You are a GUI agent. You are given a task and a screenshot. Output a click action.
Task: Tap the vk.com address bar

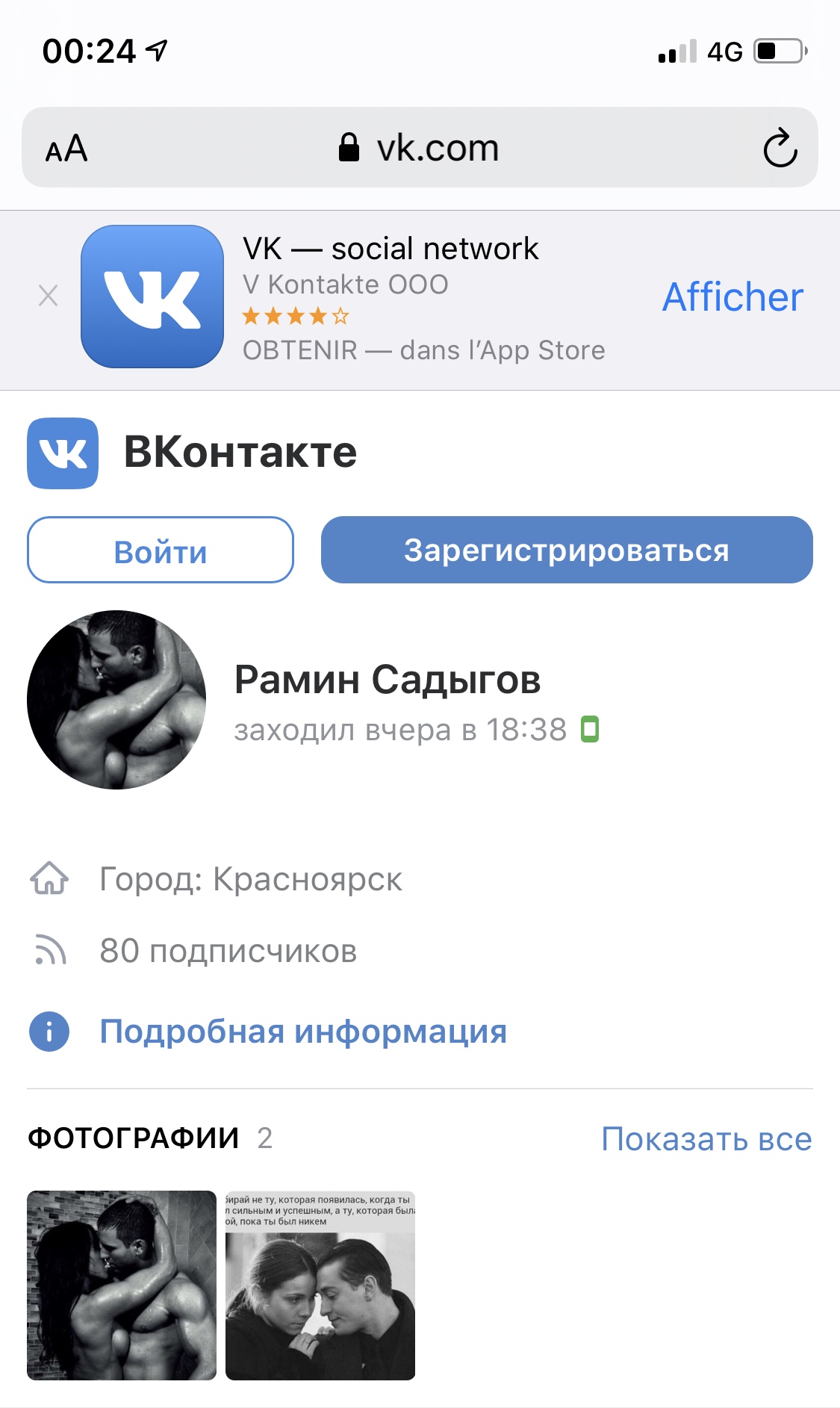pos(420,147)
